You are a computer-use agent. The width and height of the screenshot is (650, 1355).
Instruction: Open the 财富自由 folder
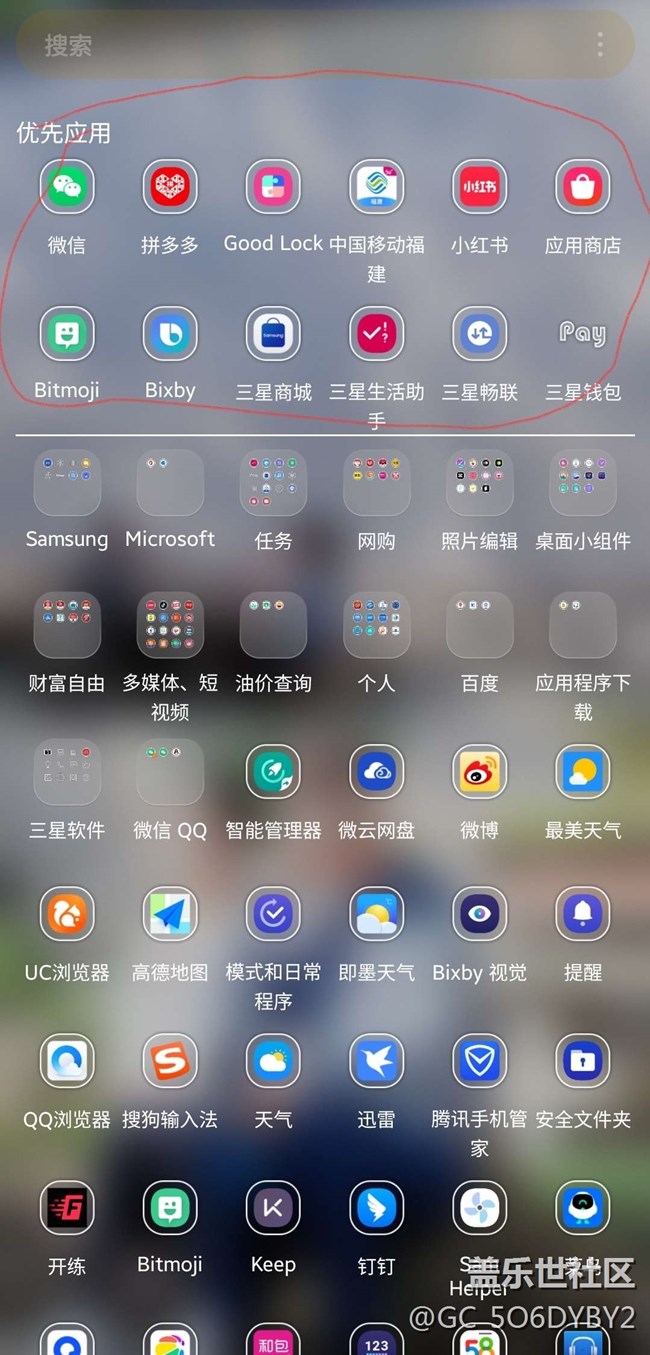click(67, 625)
